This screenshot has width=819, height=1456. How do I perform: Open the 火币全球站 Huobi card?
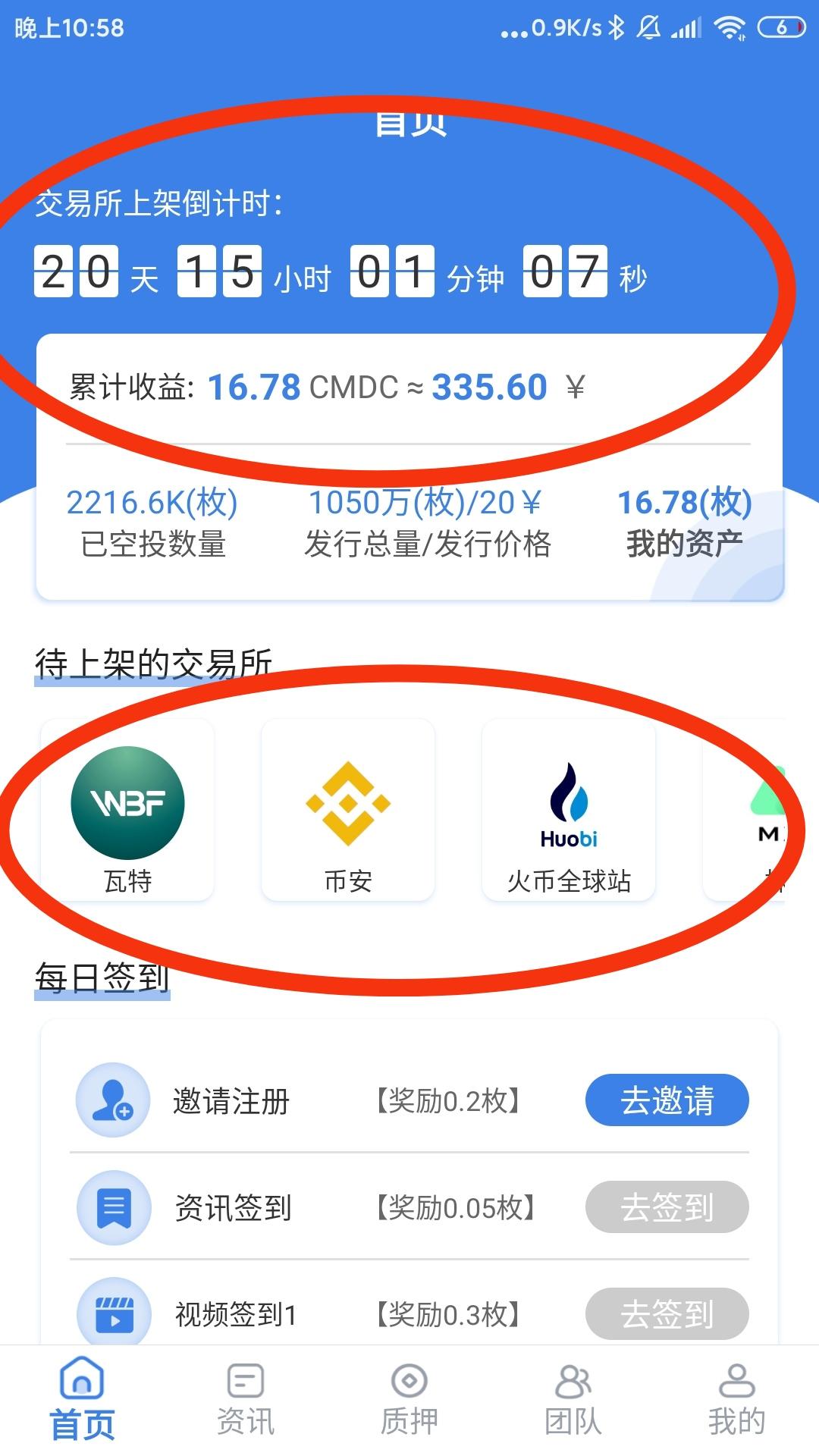tap(569, 810)
